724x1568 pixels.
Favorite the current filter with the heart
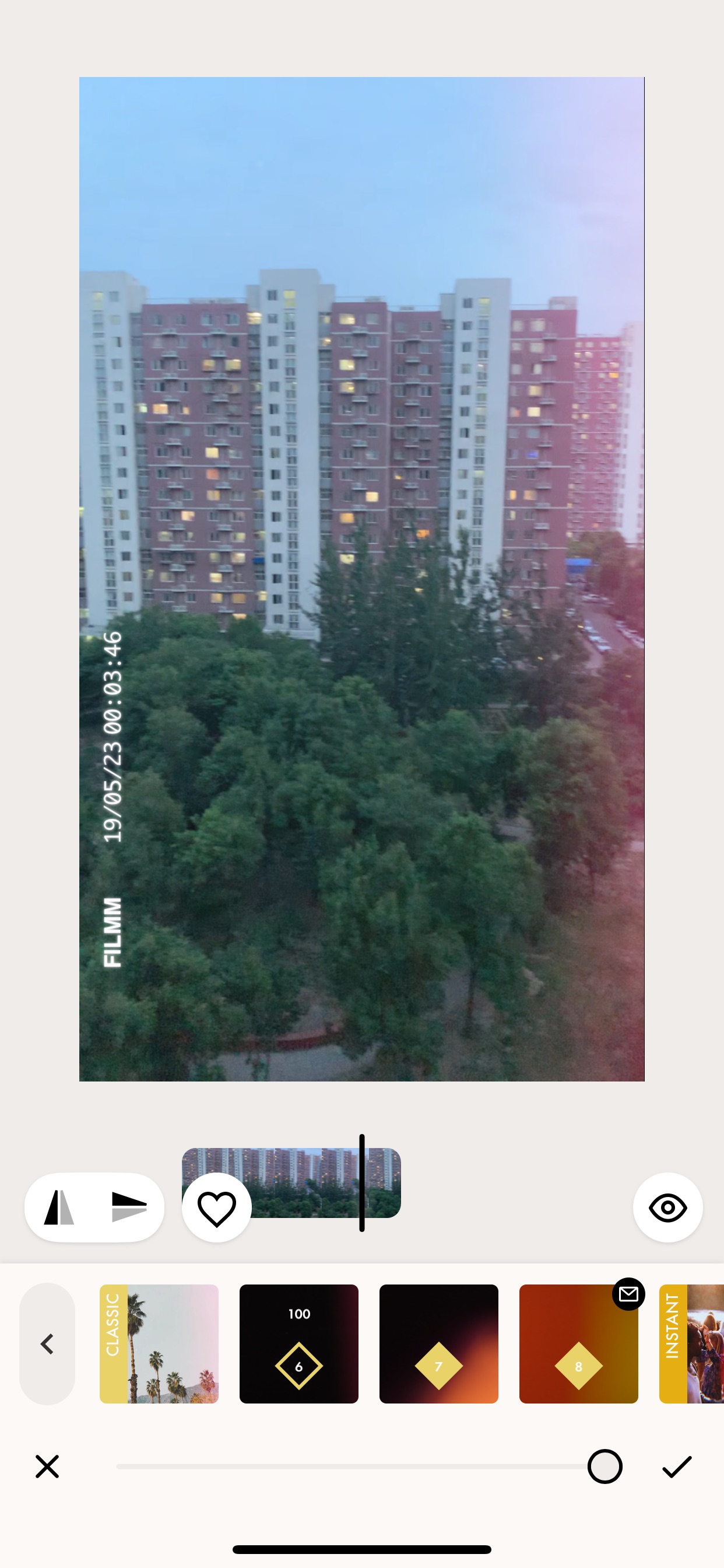point(217,1207)
